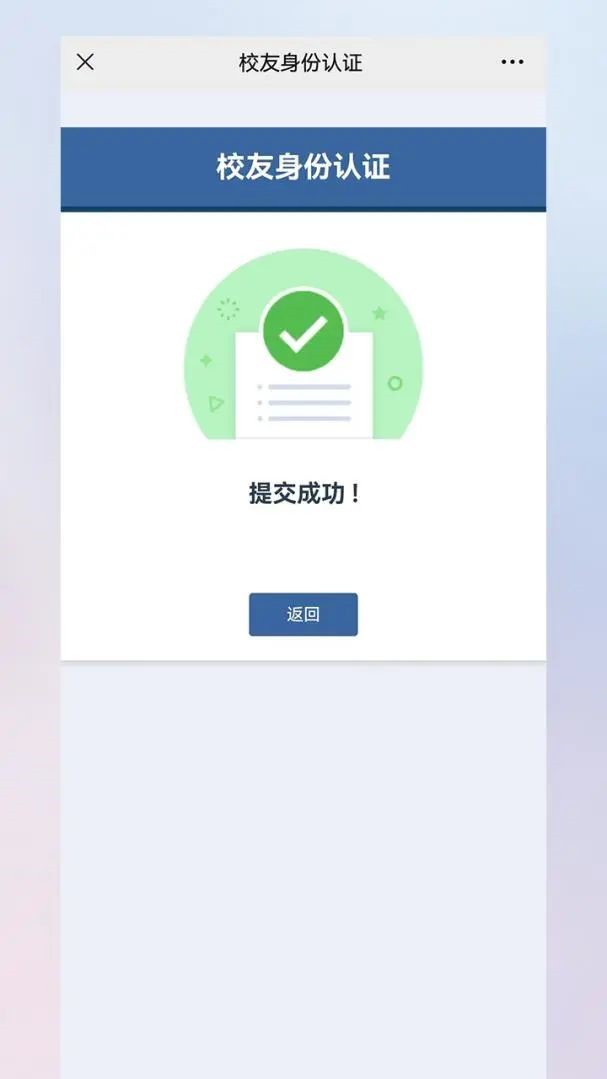
Task: Close the 校友身份认证 page
Action: (x=86, y=62)
